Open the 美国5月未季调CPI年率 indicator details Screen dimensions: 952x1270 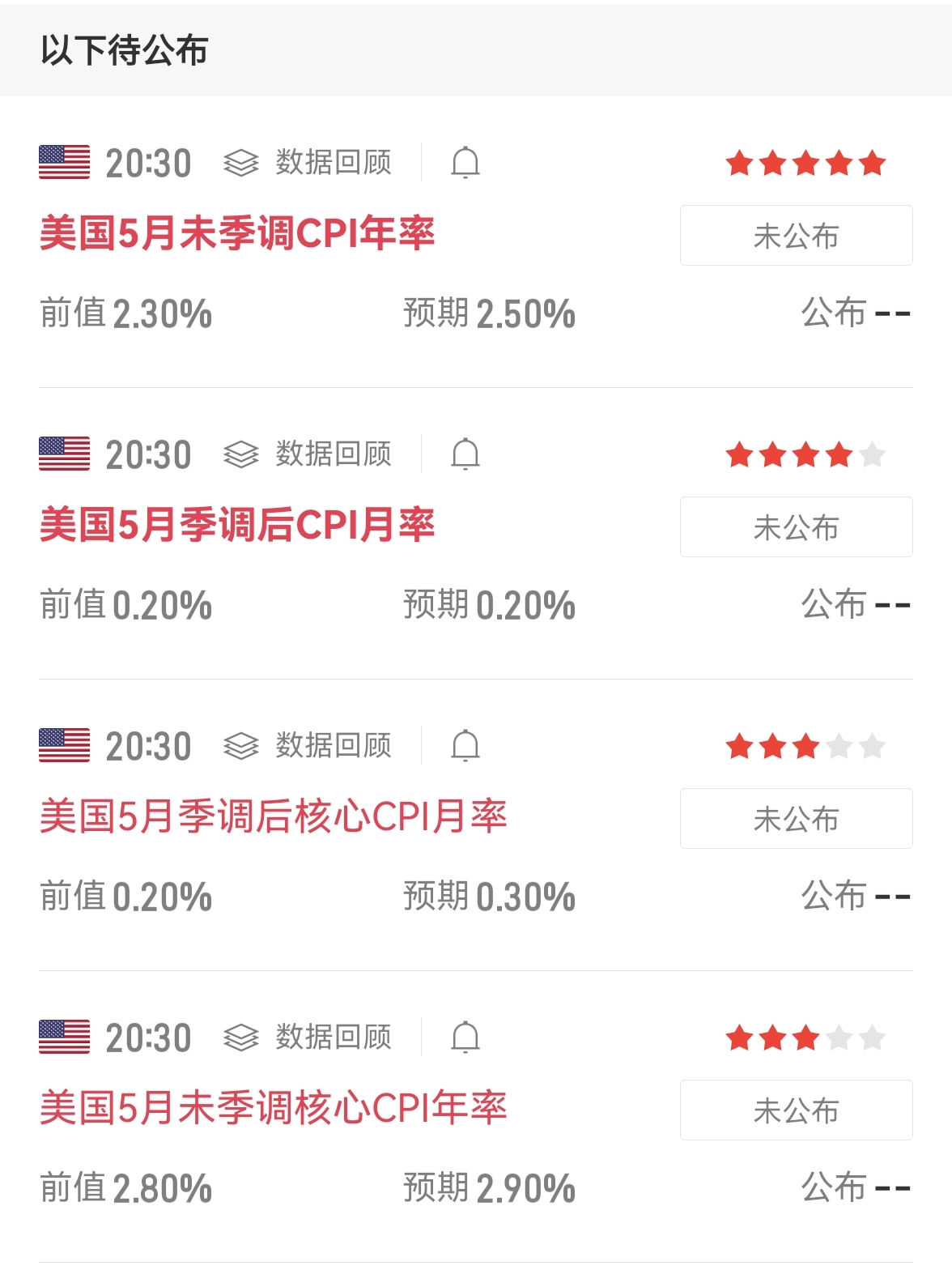coord(237,234)
